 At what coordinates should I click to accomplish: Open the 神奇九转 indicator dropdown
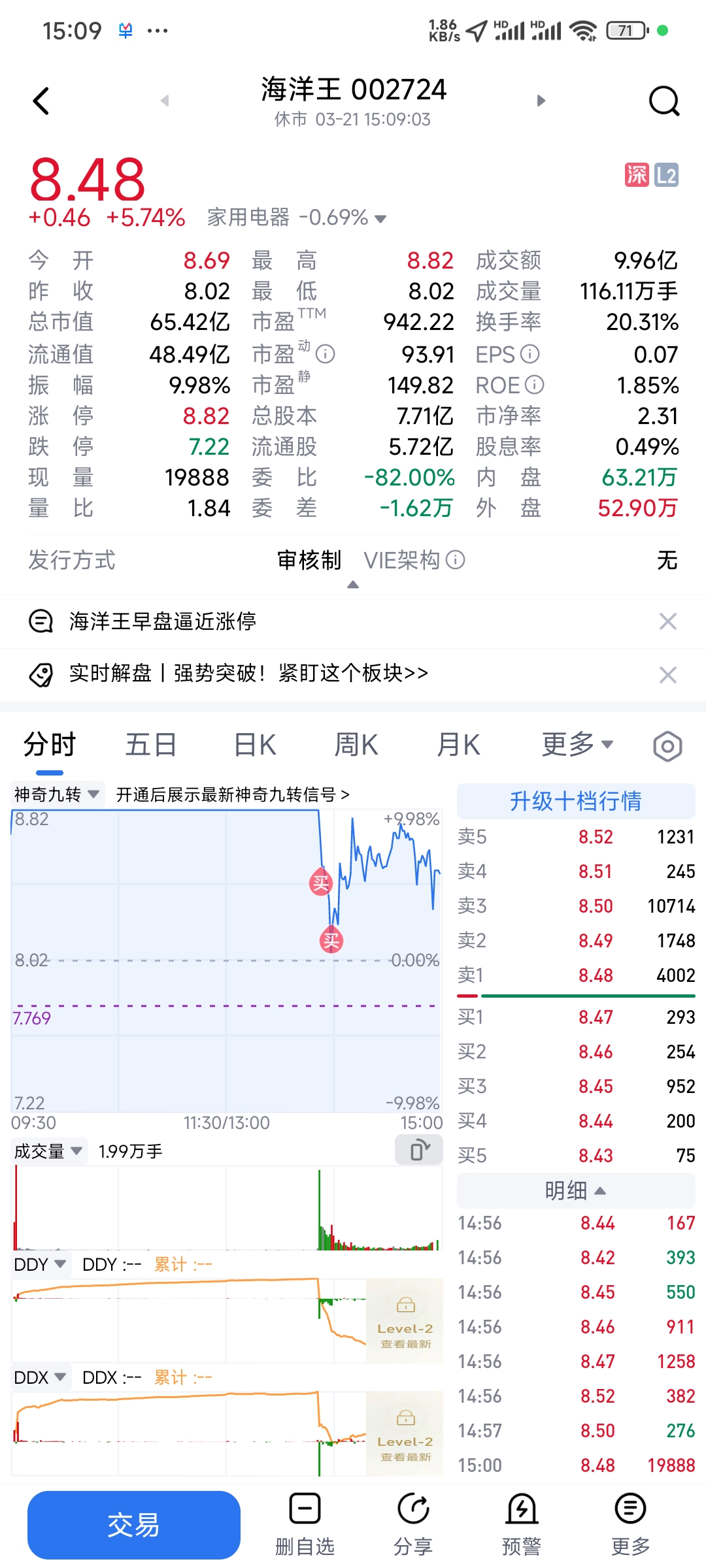click(57, 794)
